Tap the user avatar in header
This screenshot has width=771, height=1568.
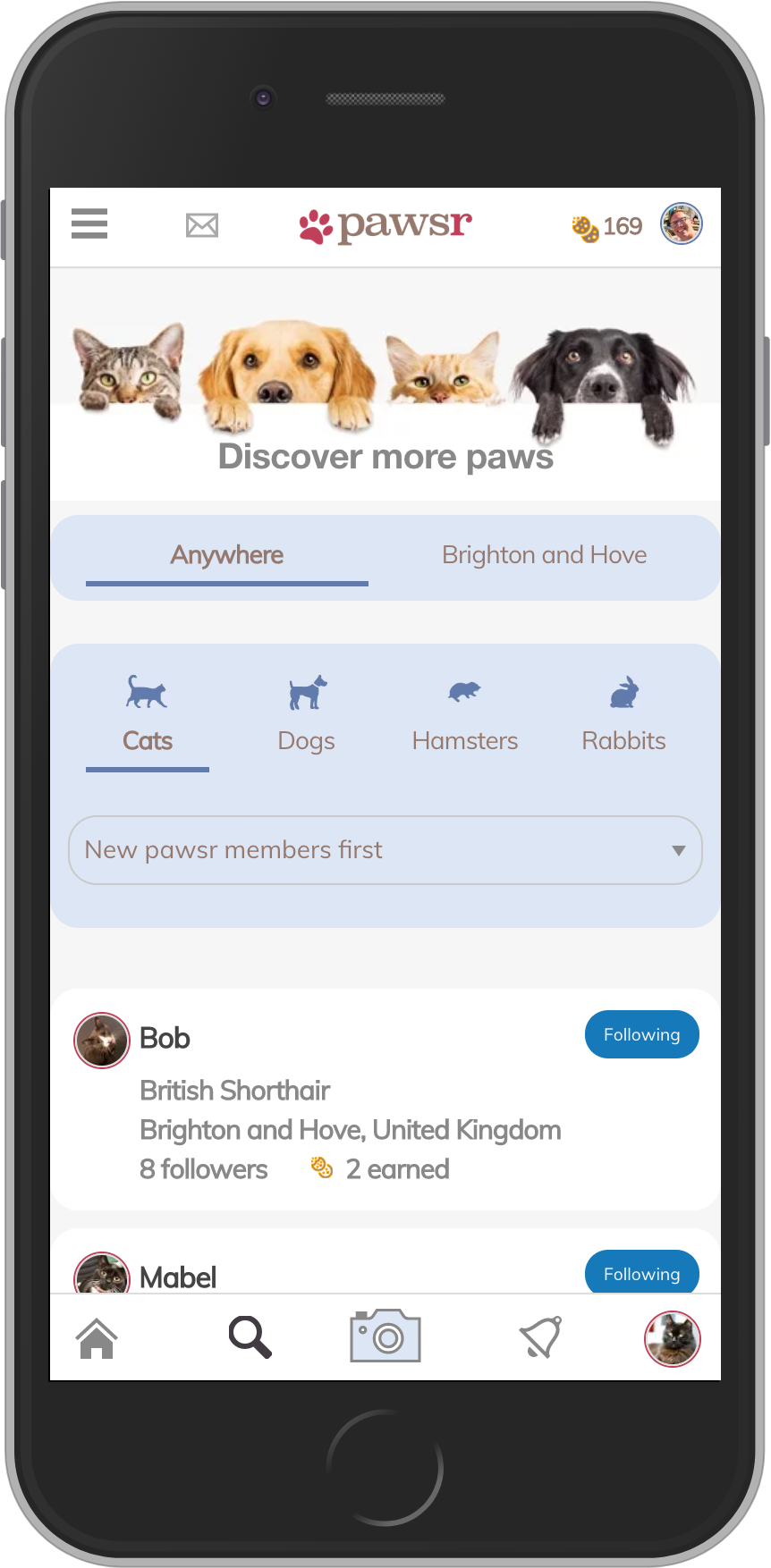(682, 223)
